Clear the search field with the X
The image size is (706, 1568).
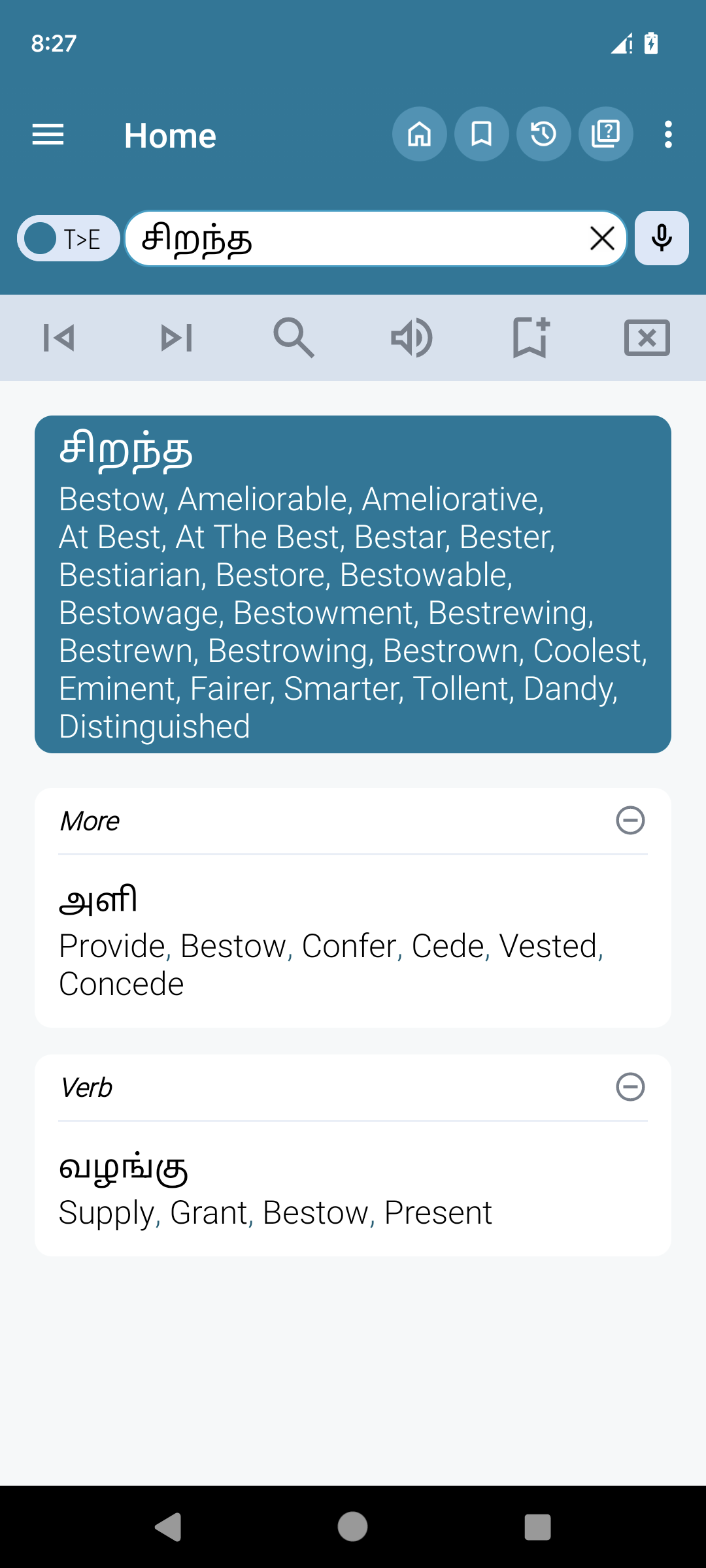pyautogui.click(x=601, y=238)
